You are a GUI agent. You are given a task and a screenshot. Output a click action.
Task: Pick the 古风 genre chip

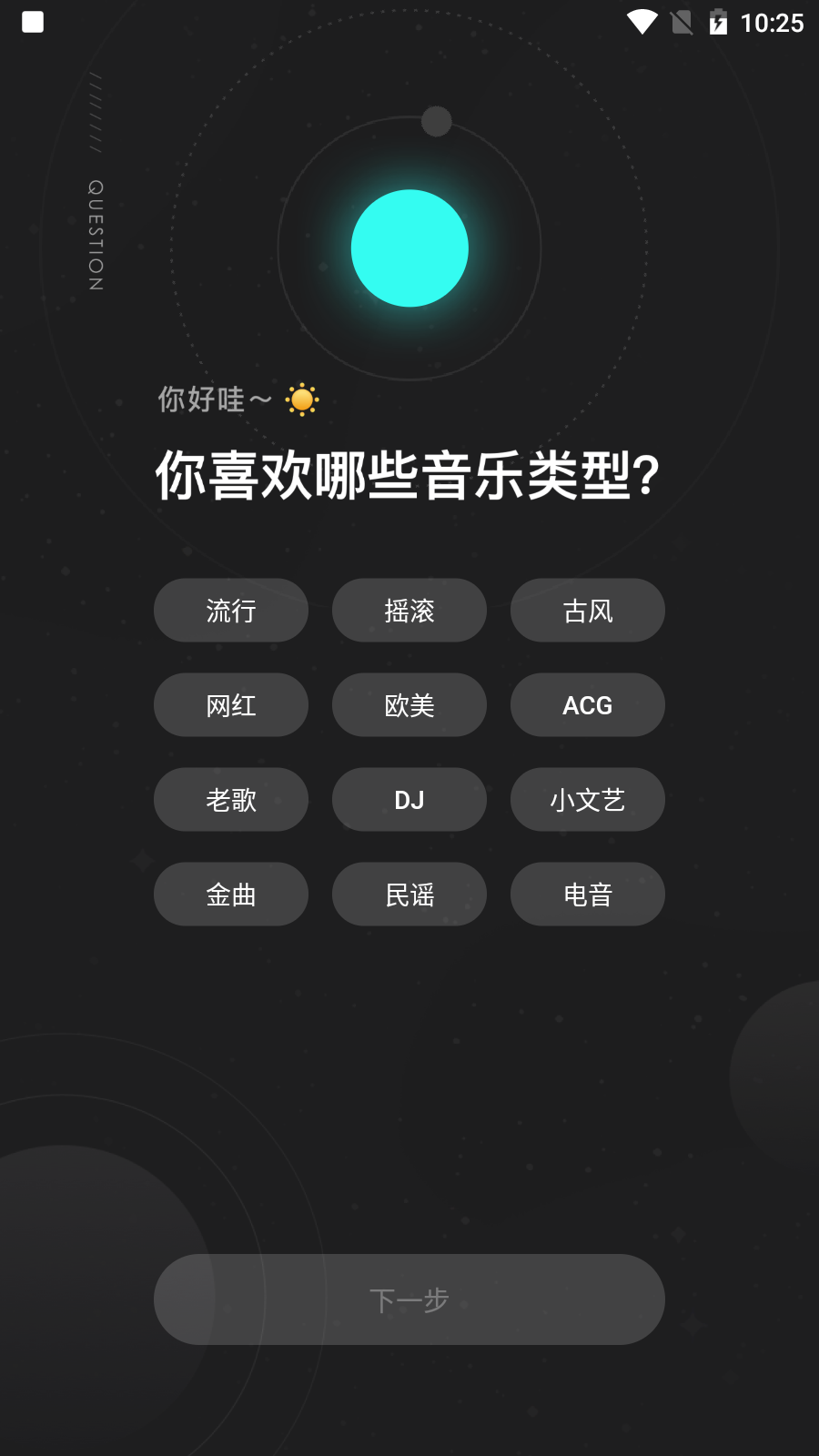pos(588,611)
